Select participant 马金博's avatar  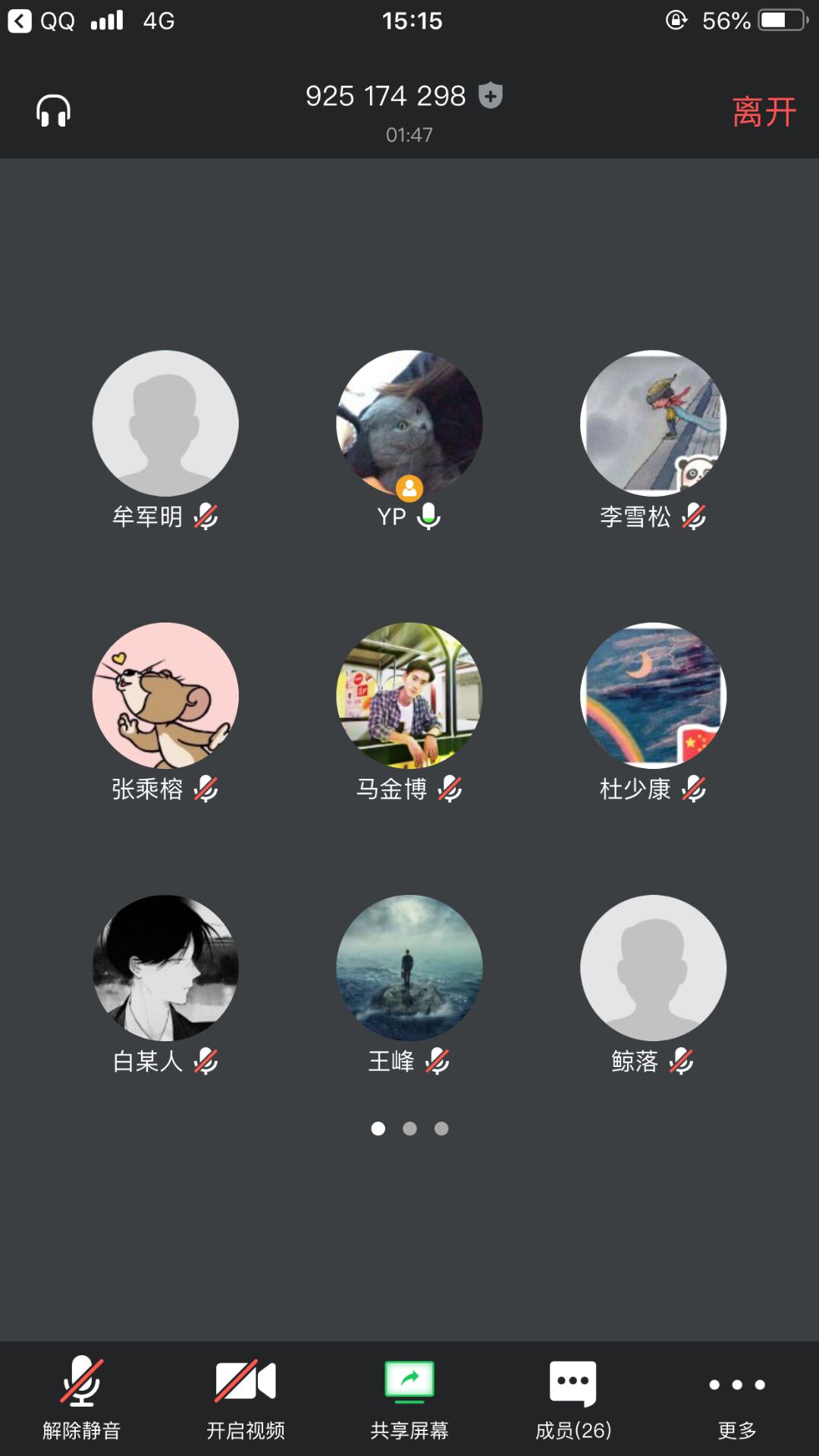pyautogui.click(x=409, y=695)
